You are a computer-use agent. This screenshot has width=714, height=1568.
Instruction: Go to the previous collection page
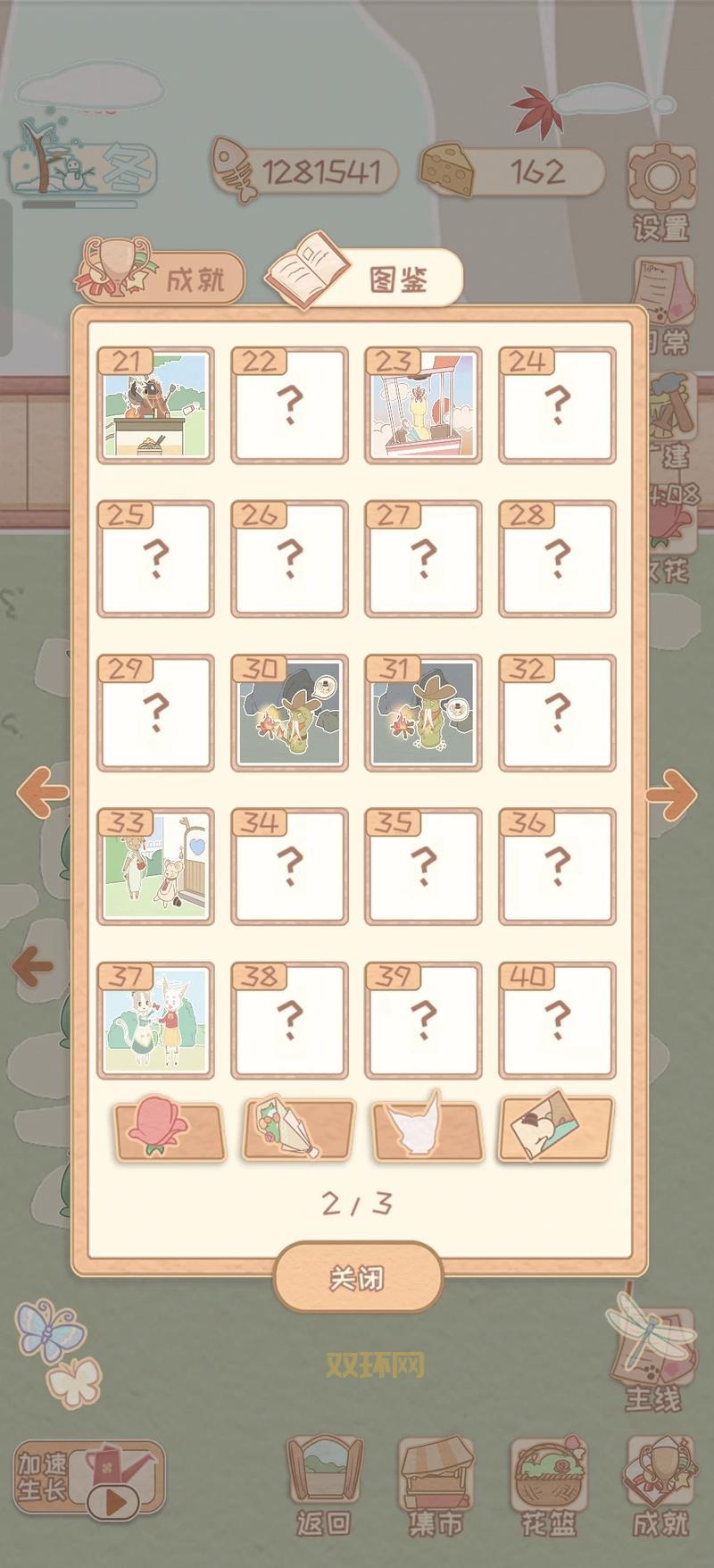[43, 792]
